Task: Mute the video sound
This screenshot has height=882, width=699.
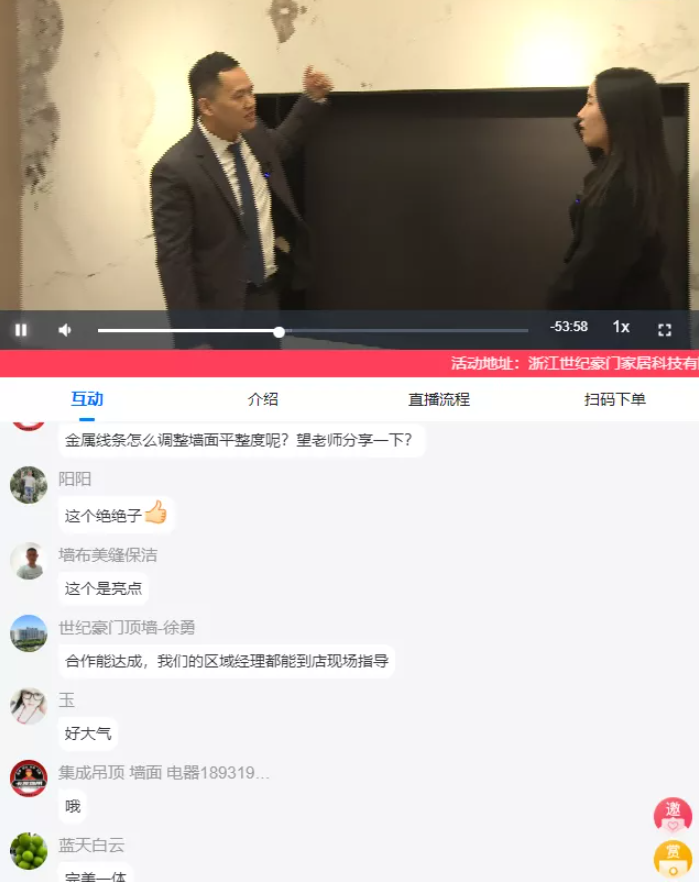Action: coord(65,329)
